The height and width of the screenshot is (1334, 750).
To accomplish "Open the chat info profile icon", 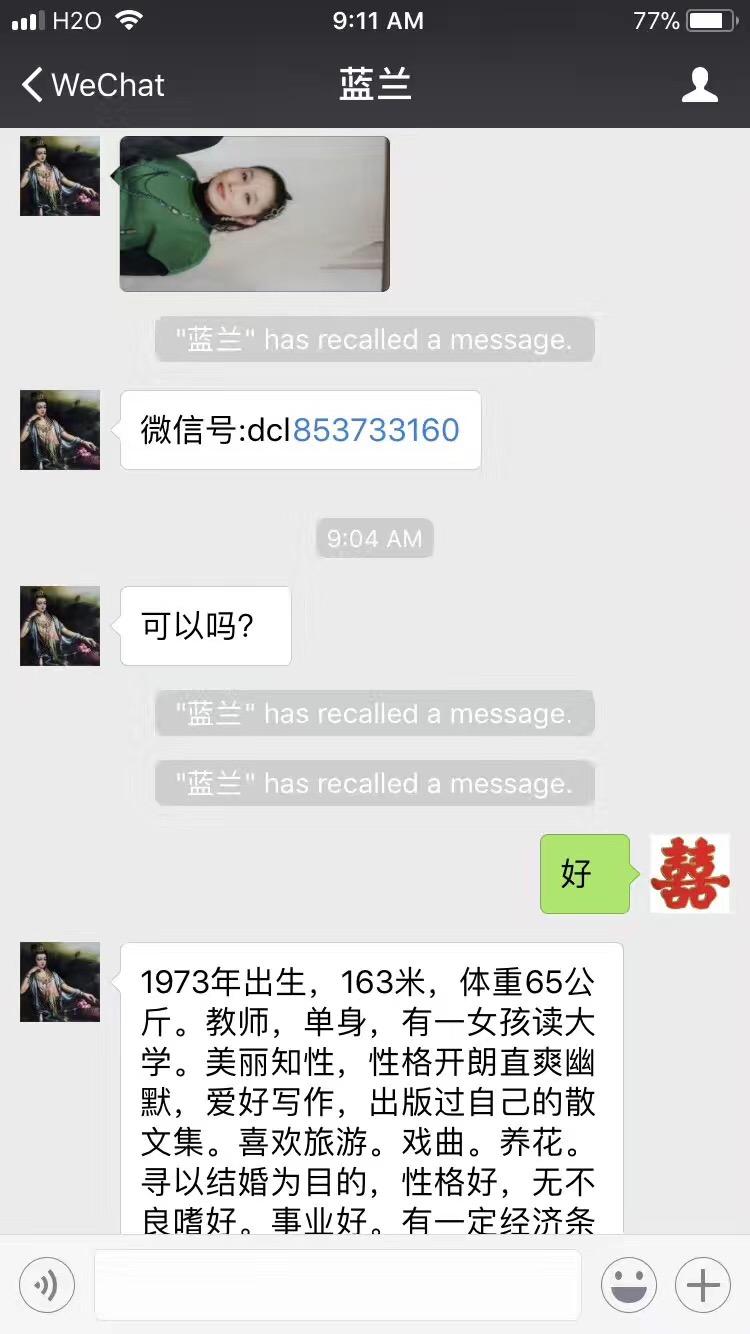I will coord(699,85).
